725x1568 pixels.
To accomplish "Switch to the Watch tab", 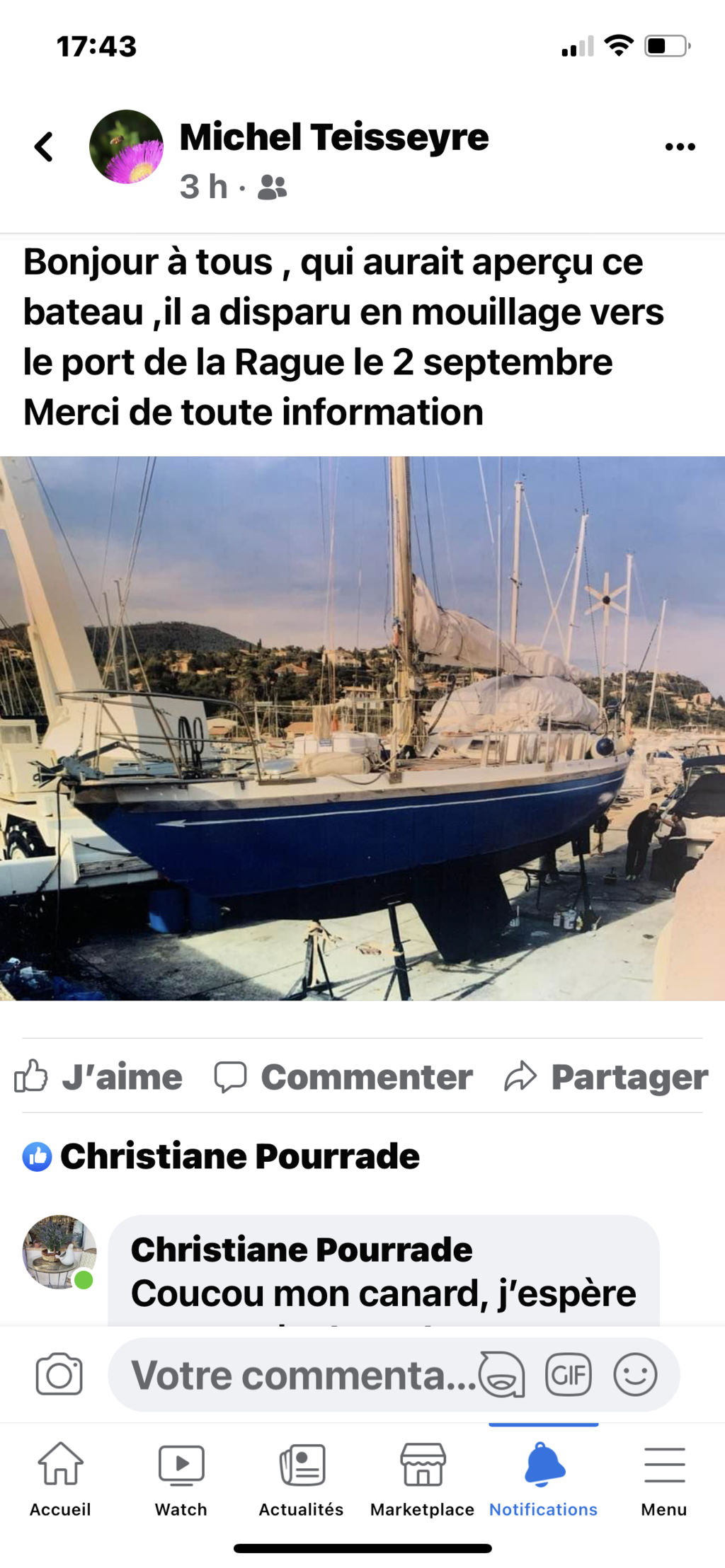I will click(x=181, y=1479).
